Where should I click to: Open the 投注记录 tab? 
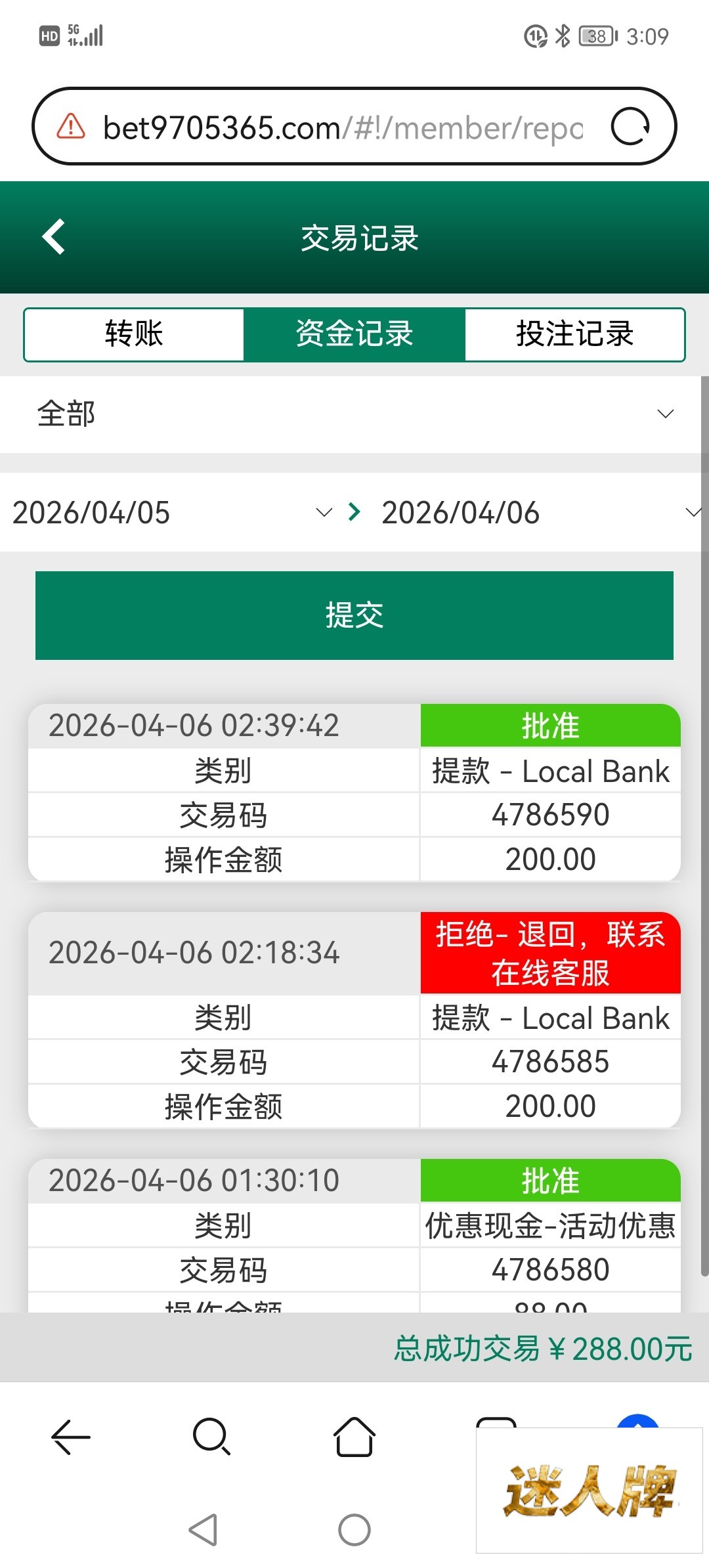574,334
